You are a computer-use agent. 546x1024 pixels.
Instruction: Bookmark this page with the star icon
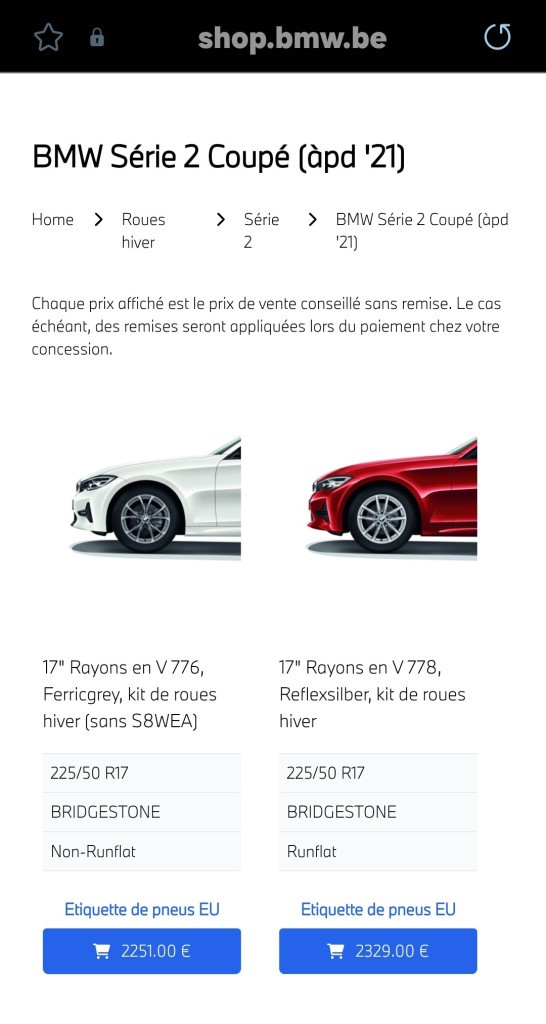coord(48,37)
